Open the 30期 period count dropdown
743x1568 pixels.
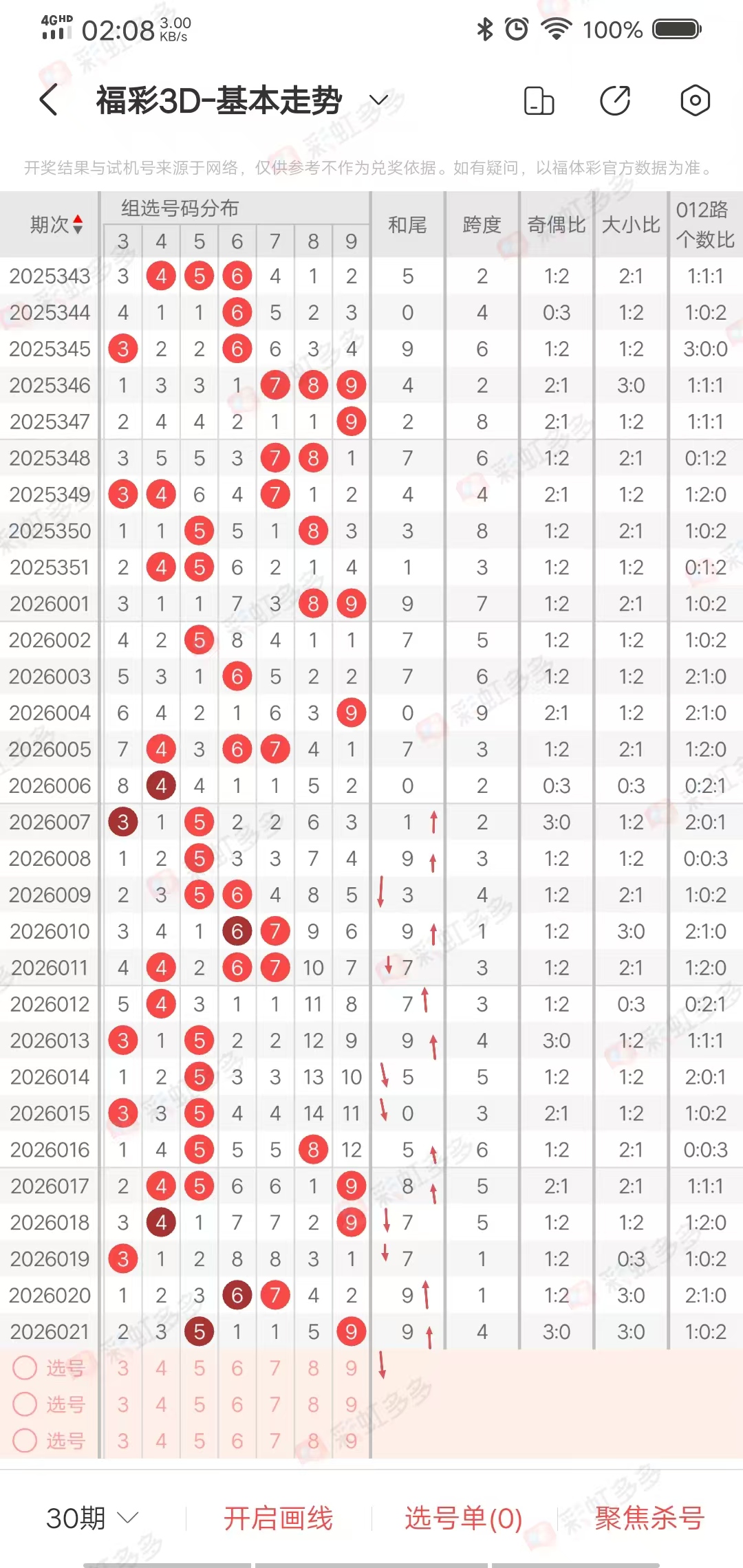[92, 1517]
